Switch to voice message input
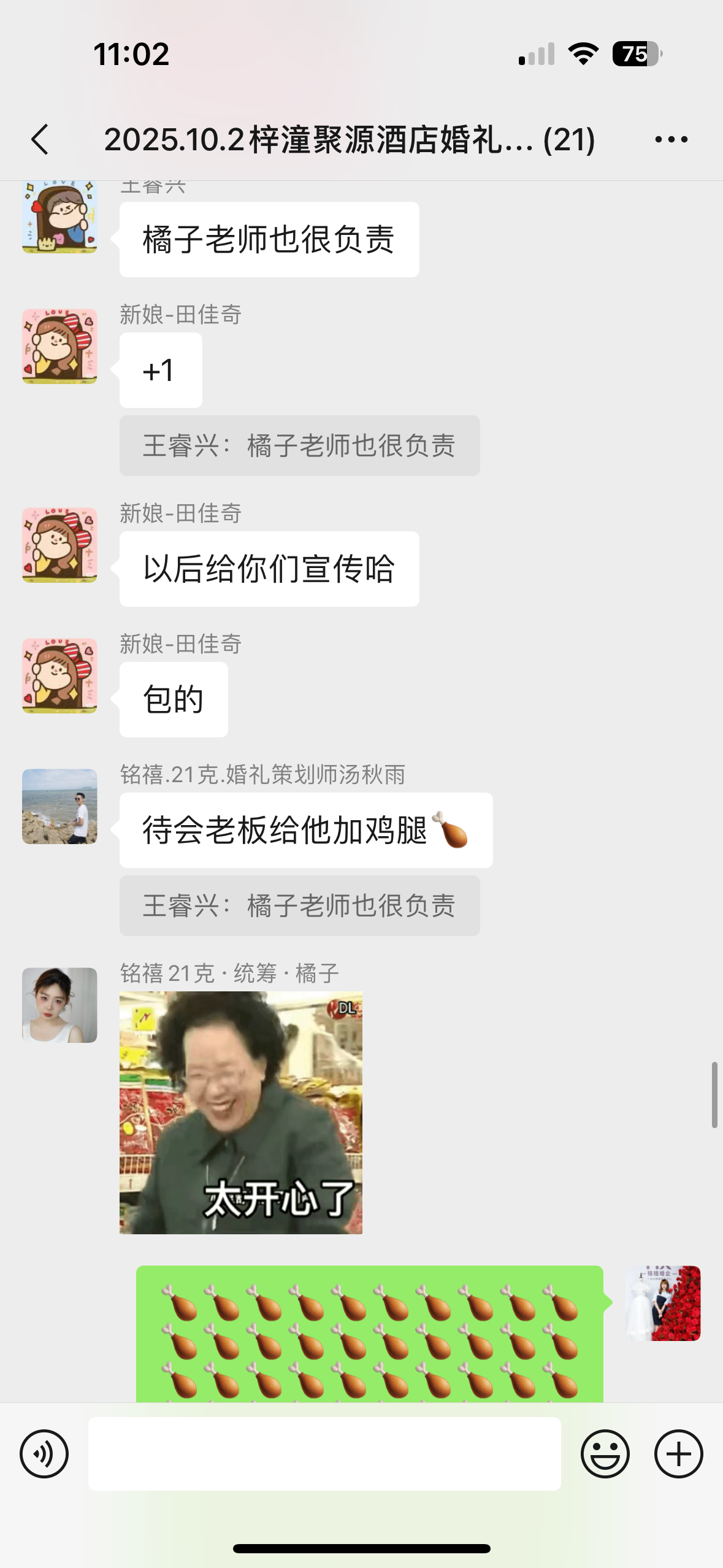This screenshot has width=723, height=1568. [44, 1454]
